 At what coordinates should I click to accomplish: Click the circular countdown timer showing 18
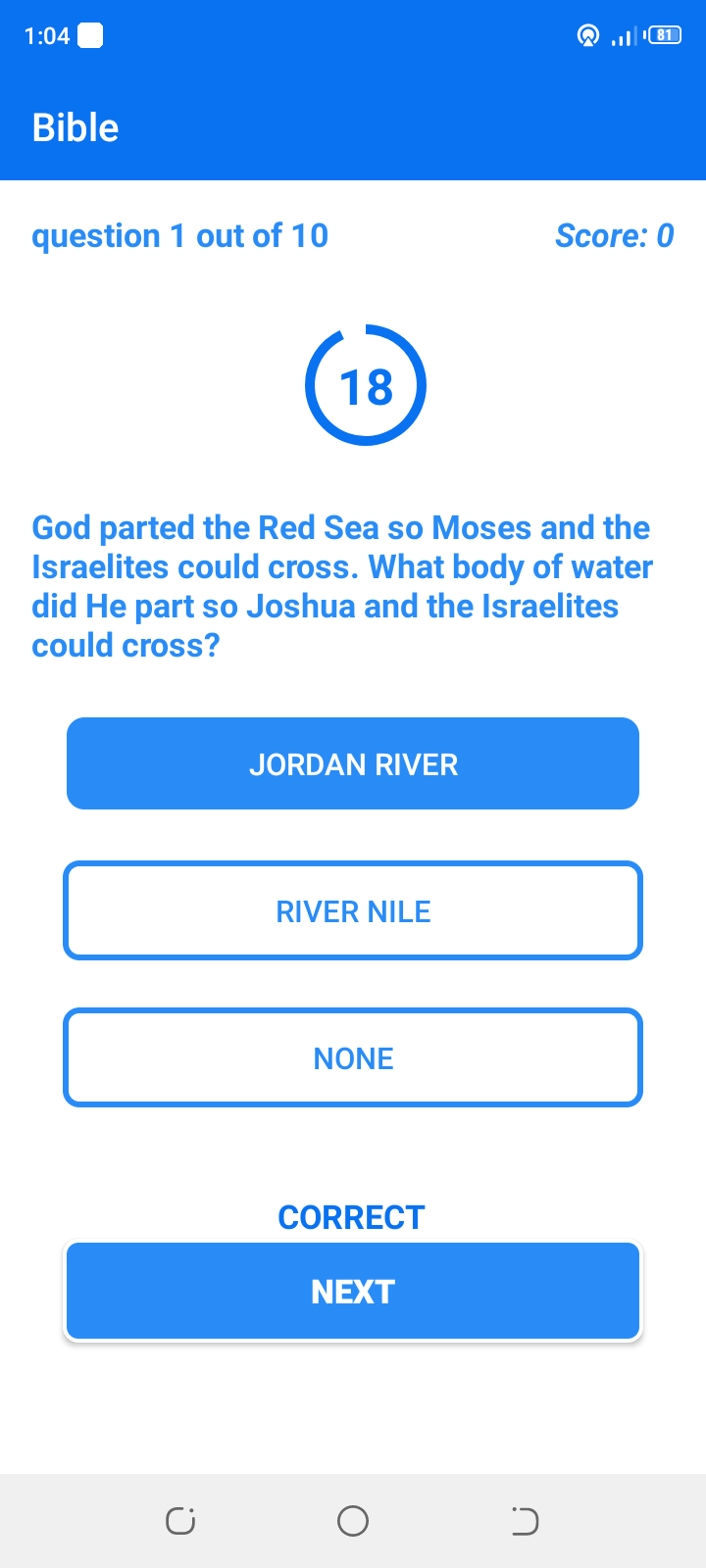366,384
